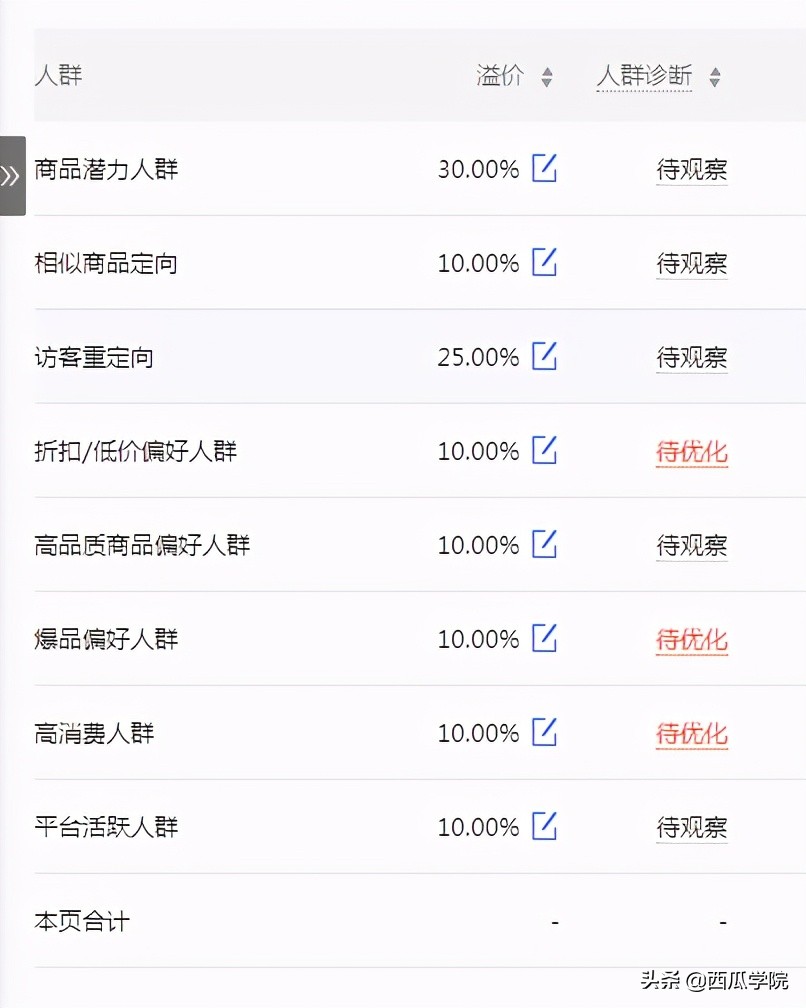The image size is (806, 1008).
Task: Edit the premium rate for 商品潜力人群
Action: point(544,169)
